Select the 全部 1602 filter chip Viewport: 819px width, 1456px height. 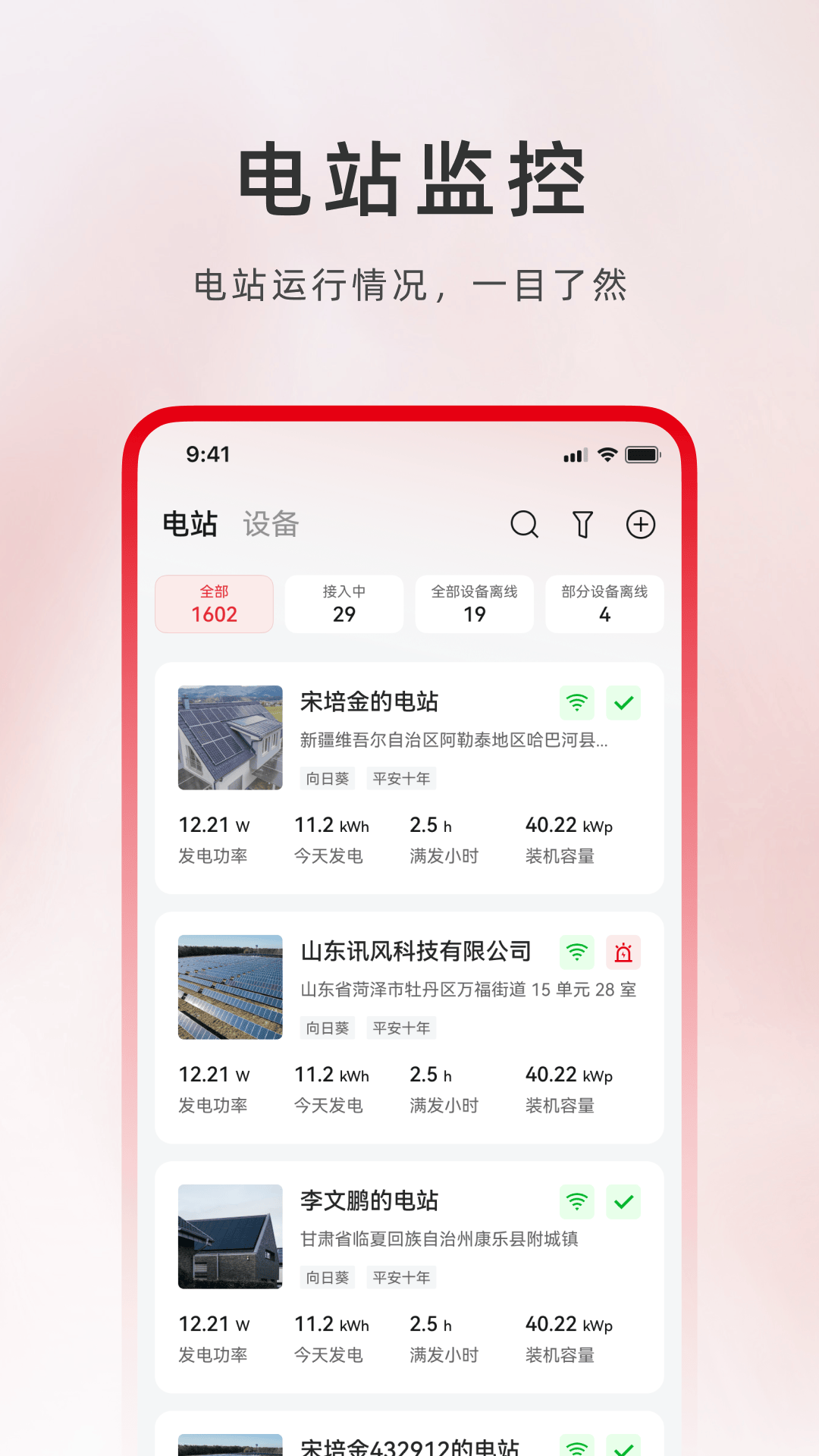tap(214, 604)
